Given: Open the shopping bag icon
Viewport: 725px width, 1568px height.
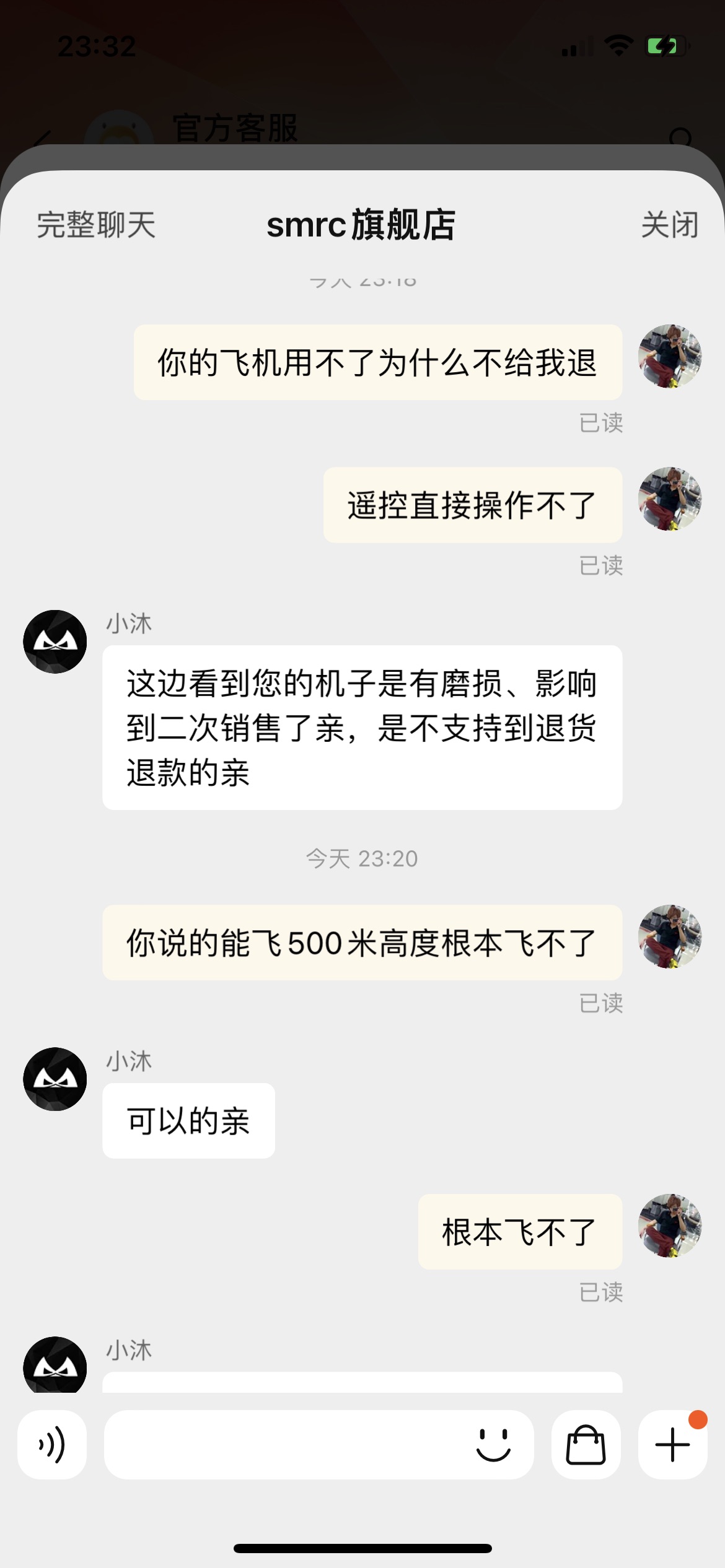Looking at the screenshot, I should pyautogui.click(x=586, y=1445).
